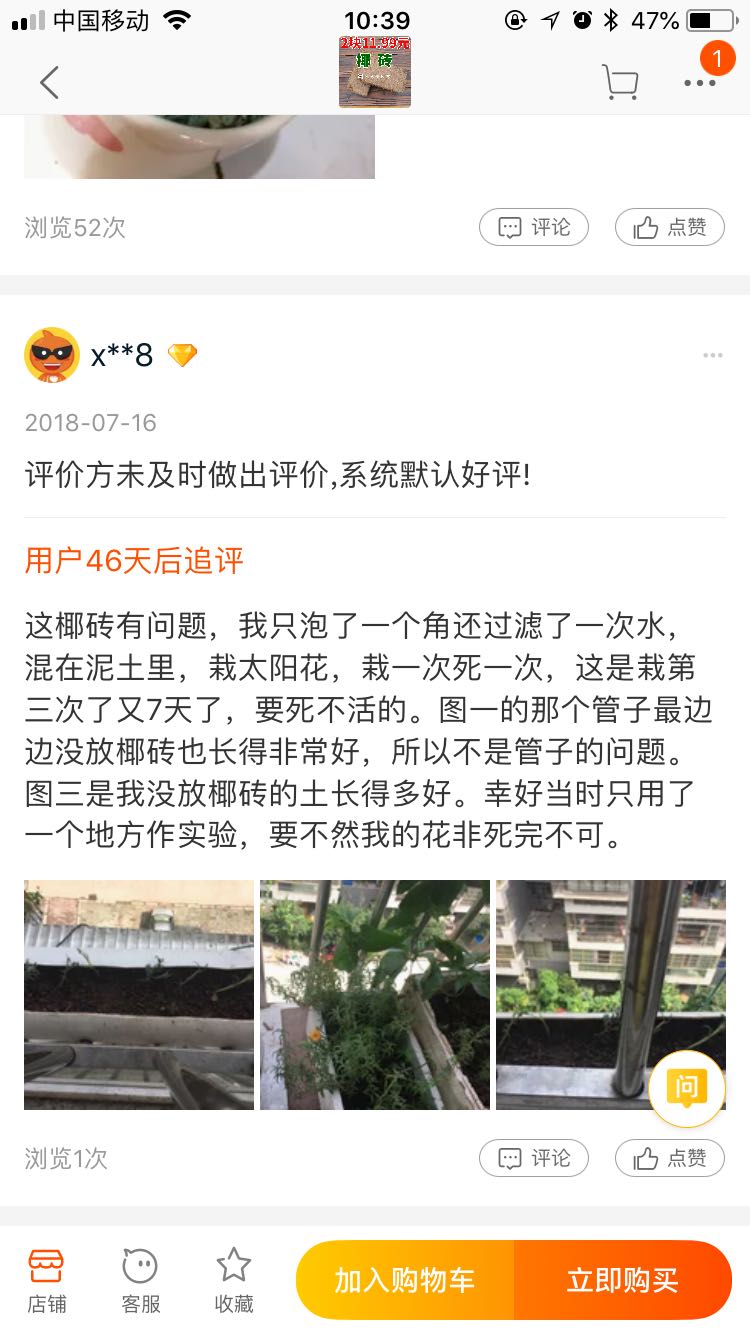Open the shopping cart icon
This screenshot has width=750, height=1334.
(x=620, y=82)
